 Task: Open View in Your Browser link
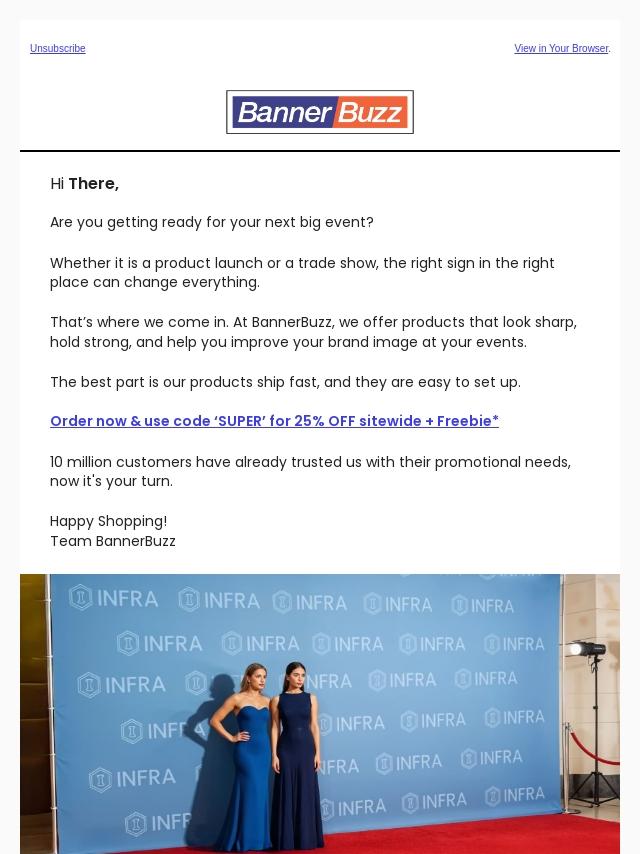561,49
